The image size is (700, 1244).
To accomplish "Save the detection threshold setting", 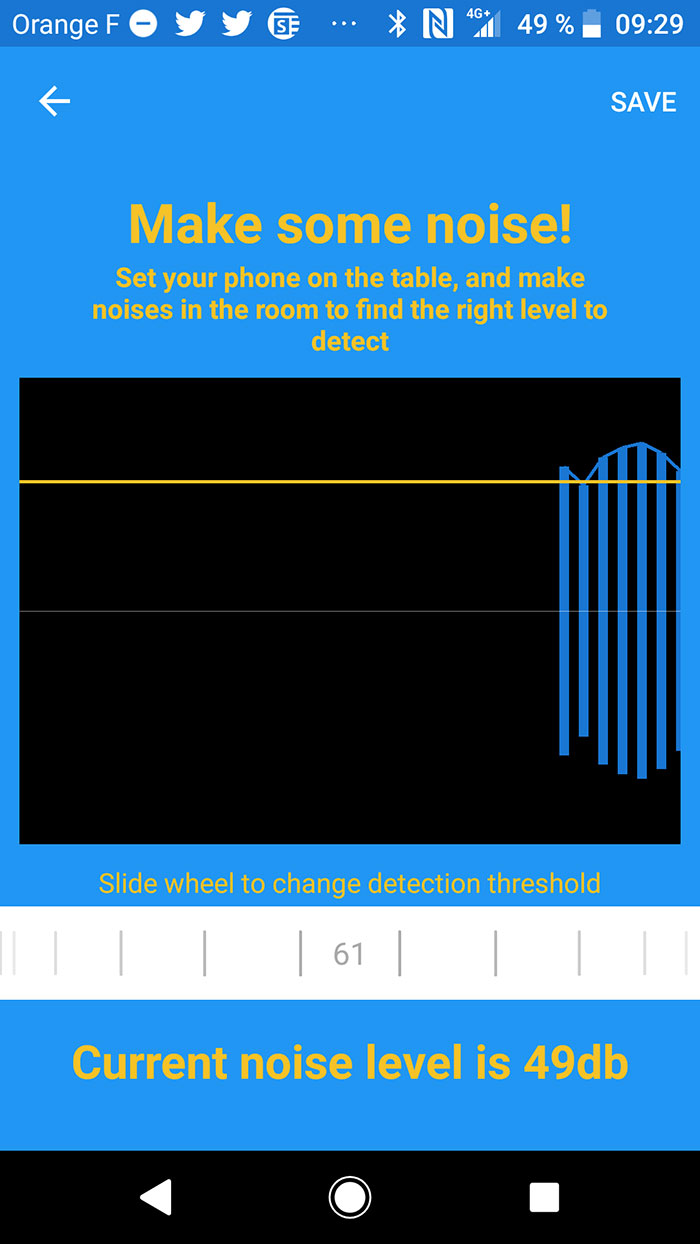I will (643, 102).
